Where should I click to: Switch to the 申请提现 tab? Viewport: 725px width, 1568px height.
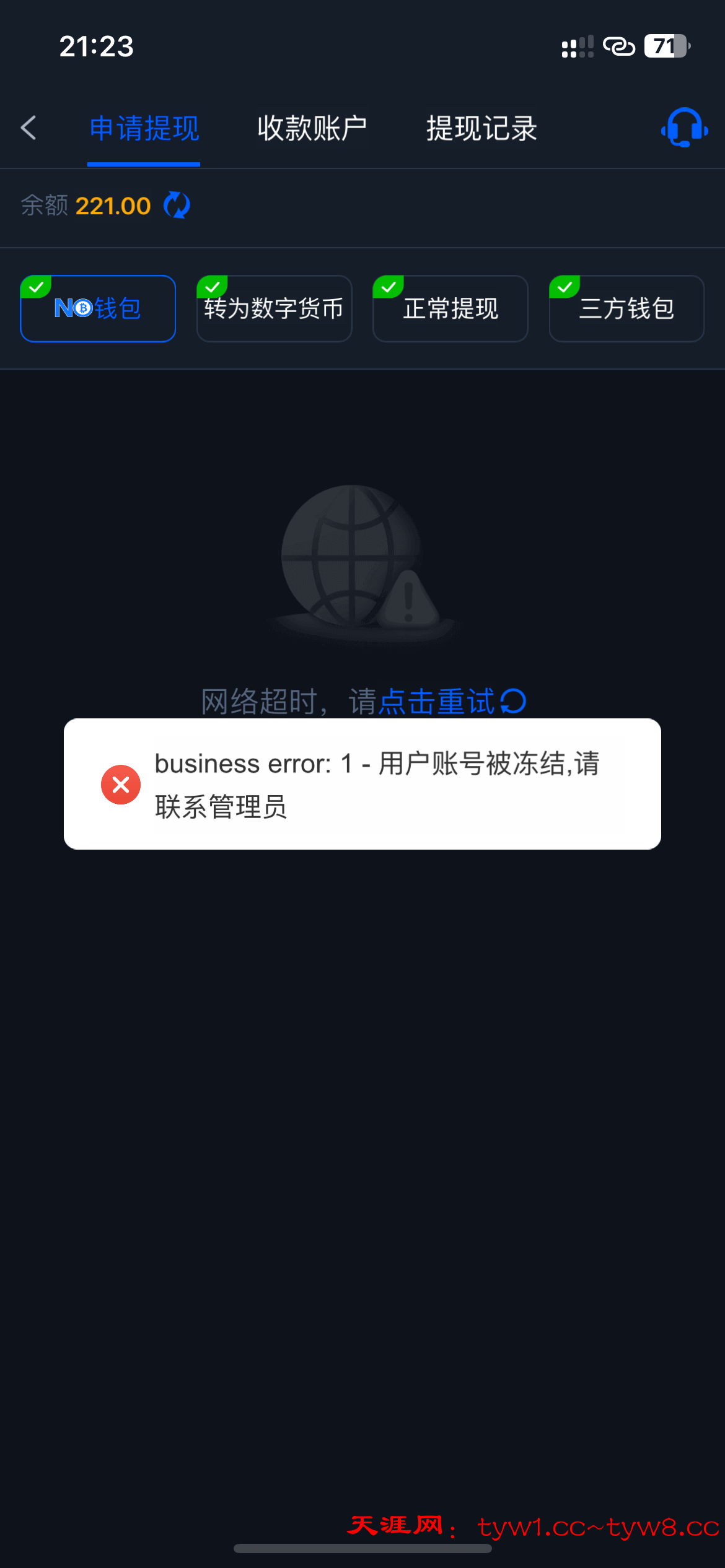144,129
